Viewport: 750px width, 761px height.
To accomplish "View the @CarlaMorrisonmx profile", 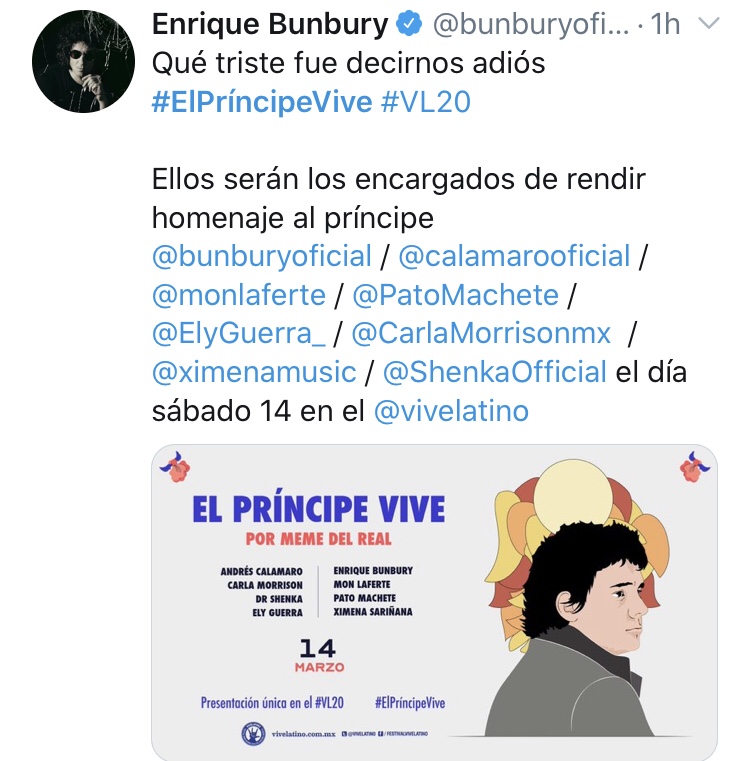I will [x=481, y=334].
